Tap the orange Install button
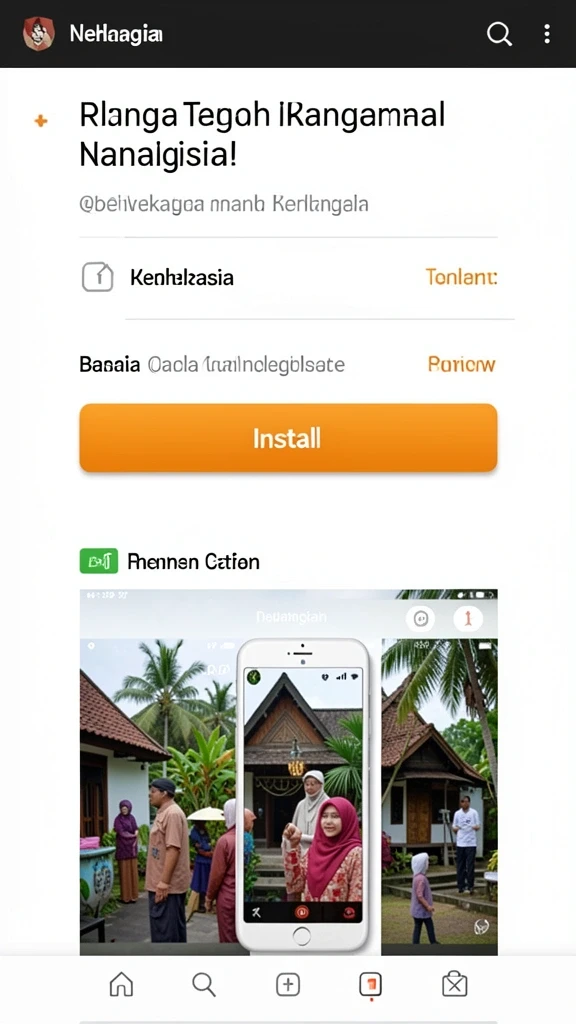The image size is (576, 1024). point(288,438)
